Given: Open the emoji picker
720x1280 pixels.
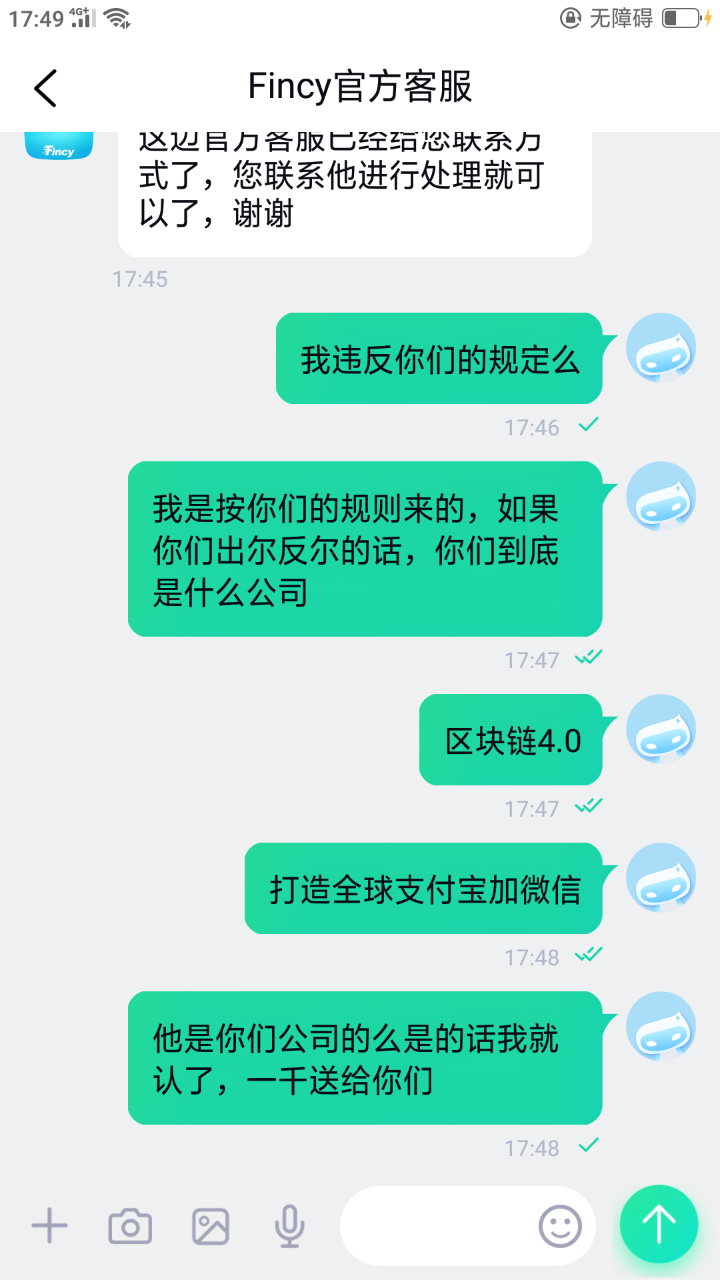Looking at the screenshot, I should 560,1225.
